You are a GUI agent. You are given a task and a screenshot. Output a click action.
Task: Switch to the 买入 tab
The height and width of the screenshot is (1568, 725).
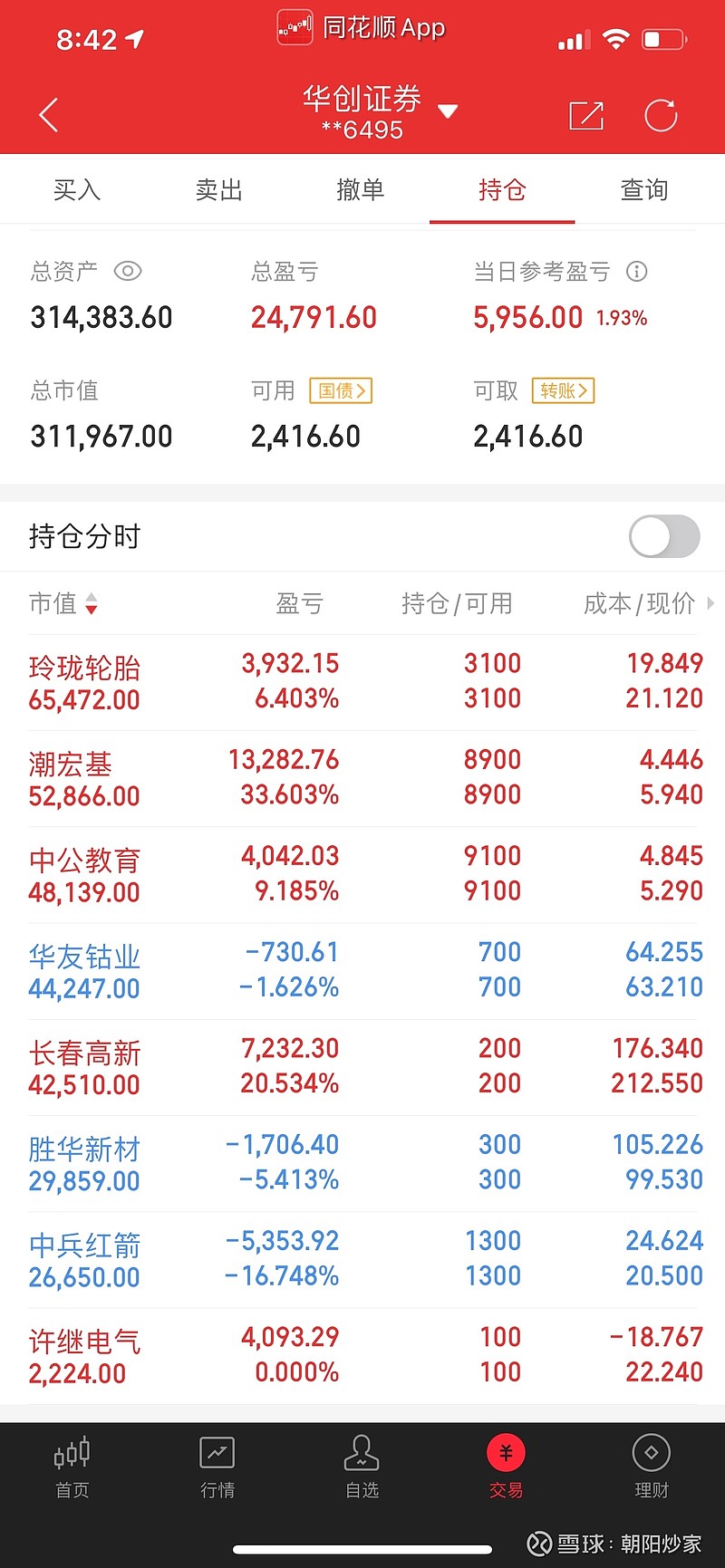77,189
